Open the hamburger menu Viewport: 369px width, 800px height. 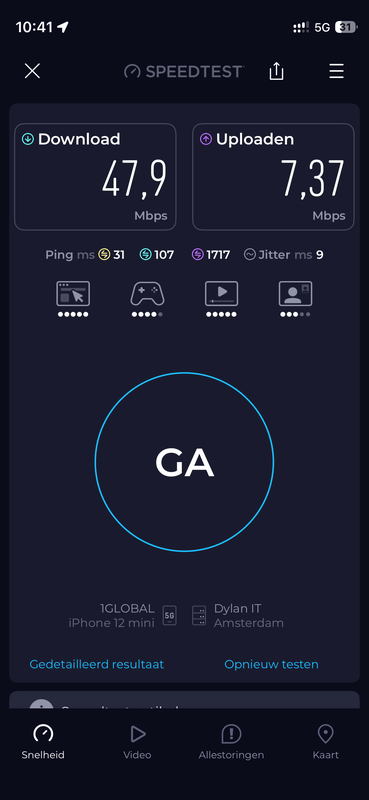tap(336, 71)
